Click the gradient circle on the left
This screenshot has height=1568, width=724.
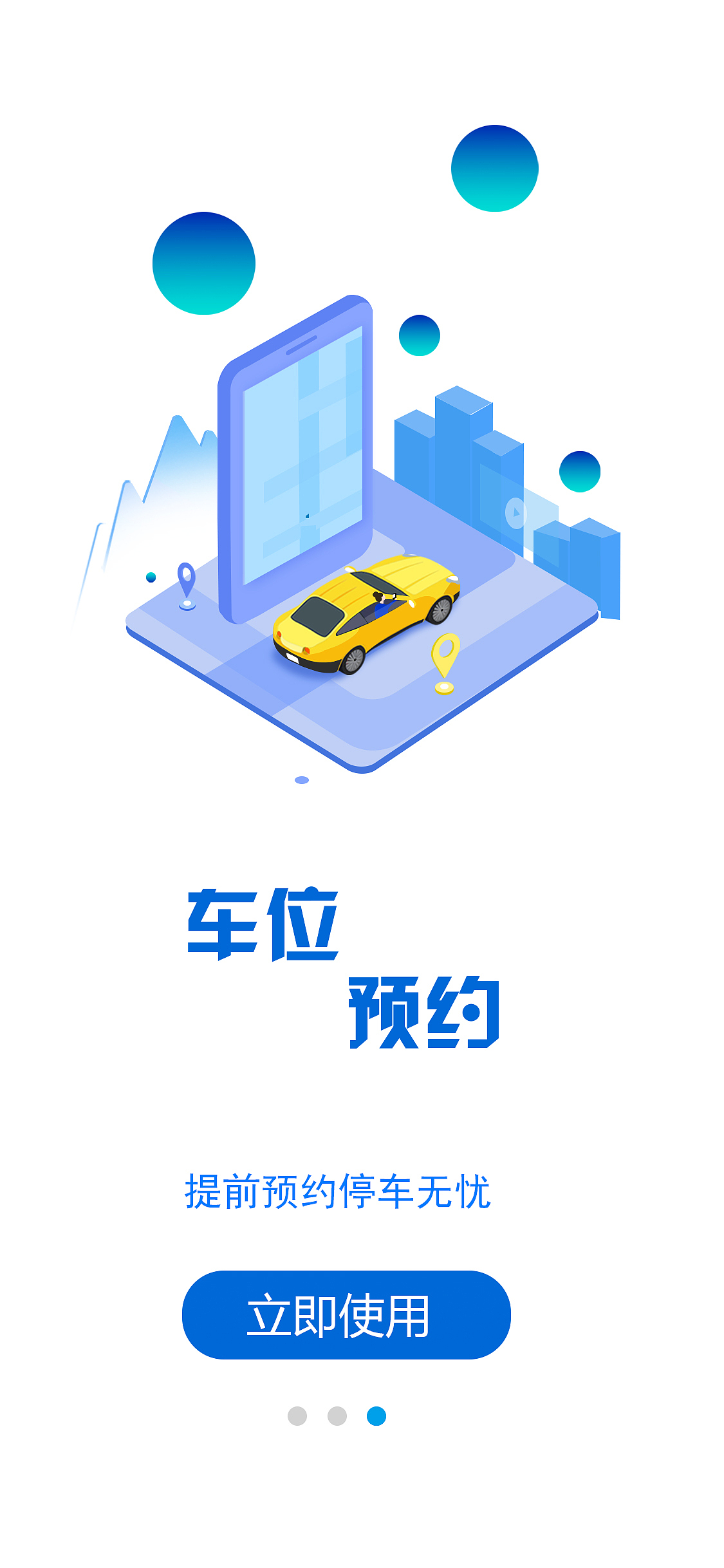[203, 264]
